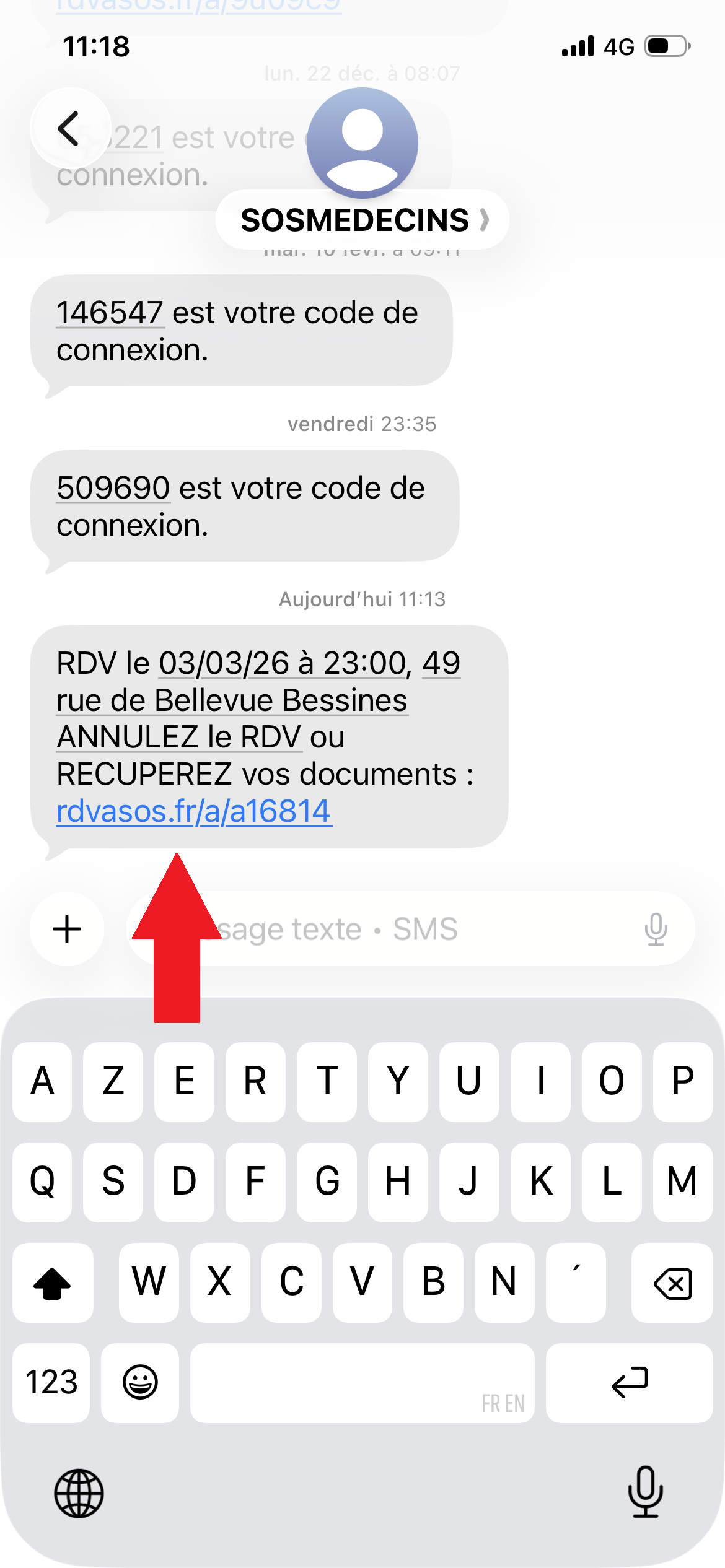Tap the 03/03/26 à 23:00 date
This screenshot has width=725, height=1568.
(x=282, y=663)
